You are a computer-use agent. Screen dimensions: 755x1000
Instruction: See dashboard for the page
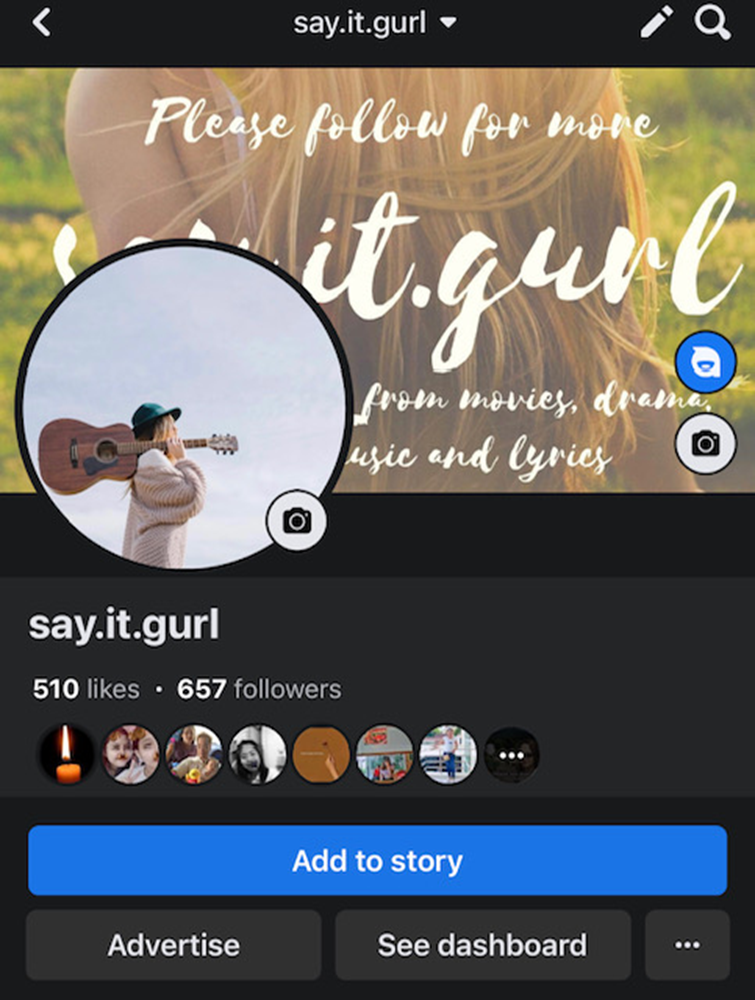coord(482,944)
